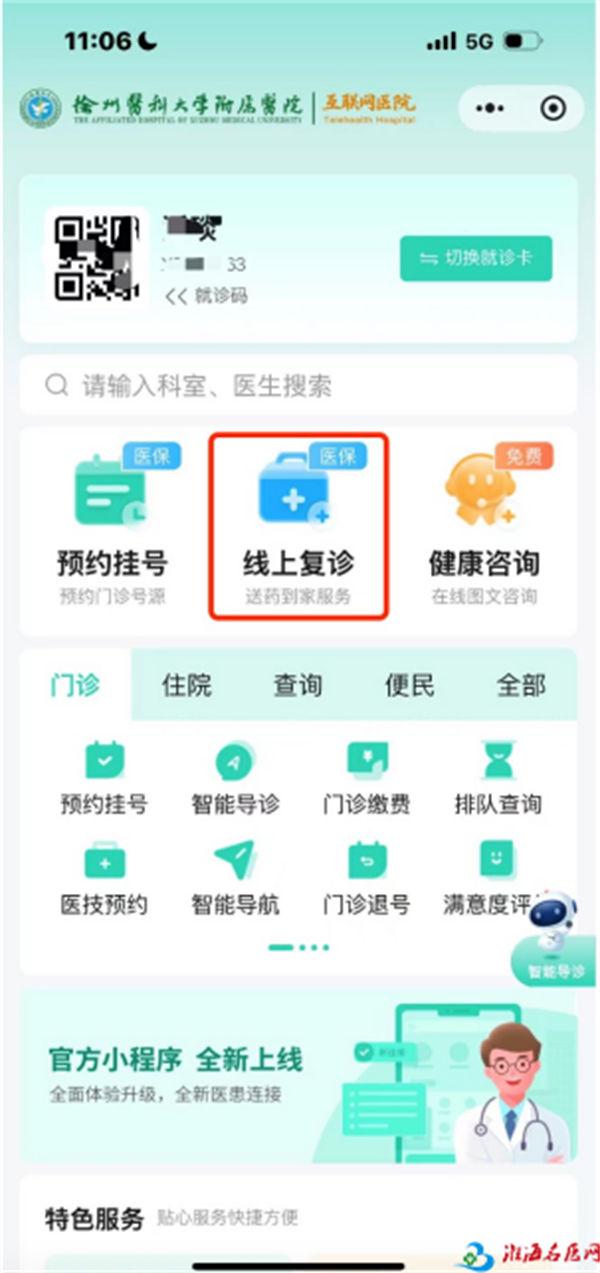Close the mini program via circle icon

point(552,108)
